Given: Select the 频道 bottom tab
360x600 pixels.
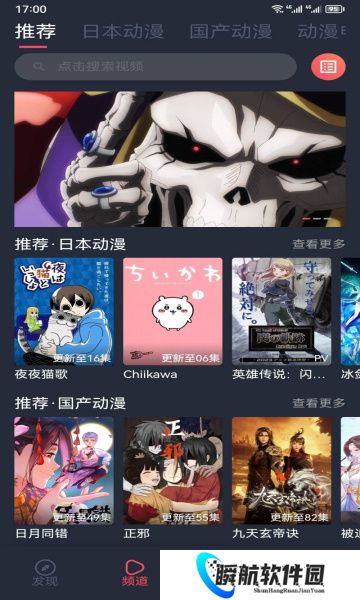Looking at the screenshot, I should tap(135, 574).
